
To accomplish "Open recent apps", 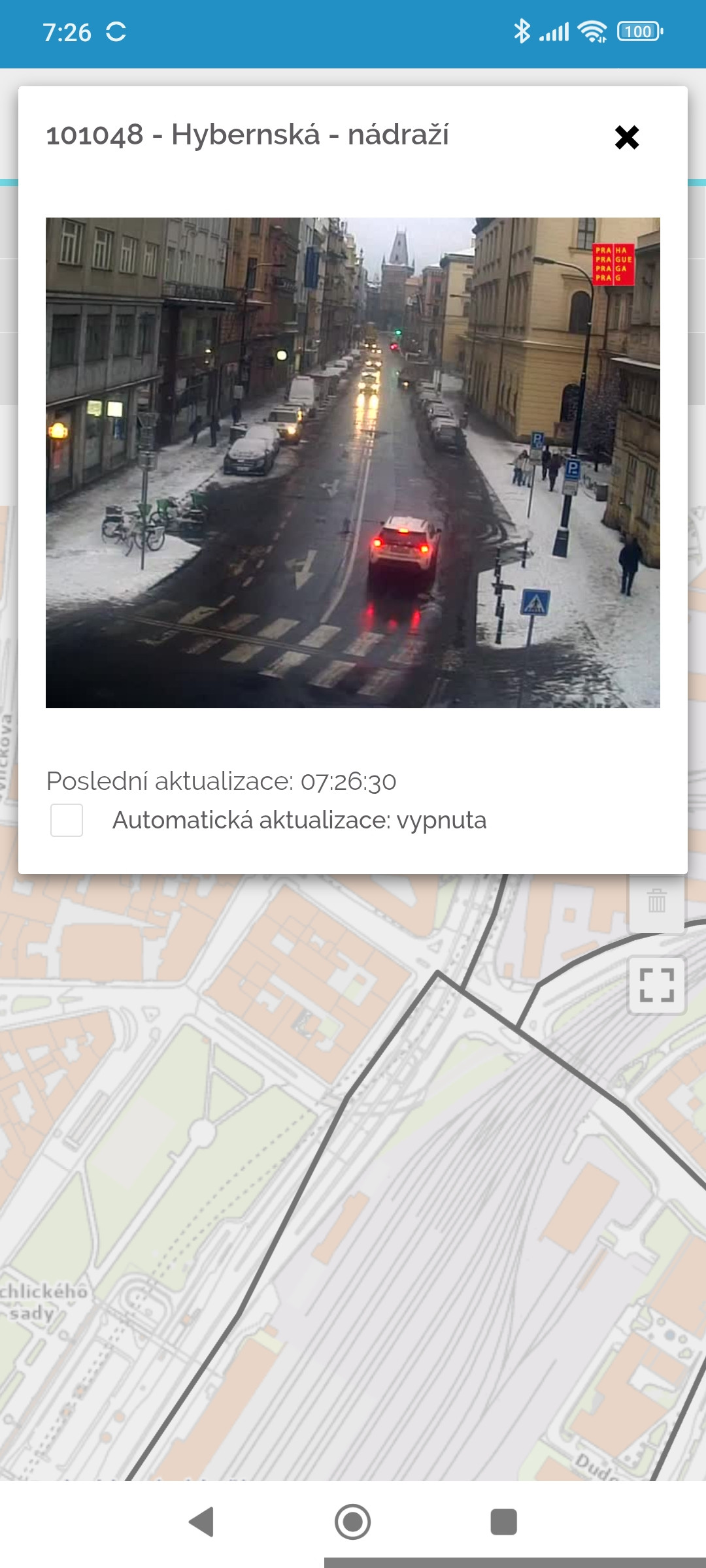I will coord(504,1522).
